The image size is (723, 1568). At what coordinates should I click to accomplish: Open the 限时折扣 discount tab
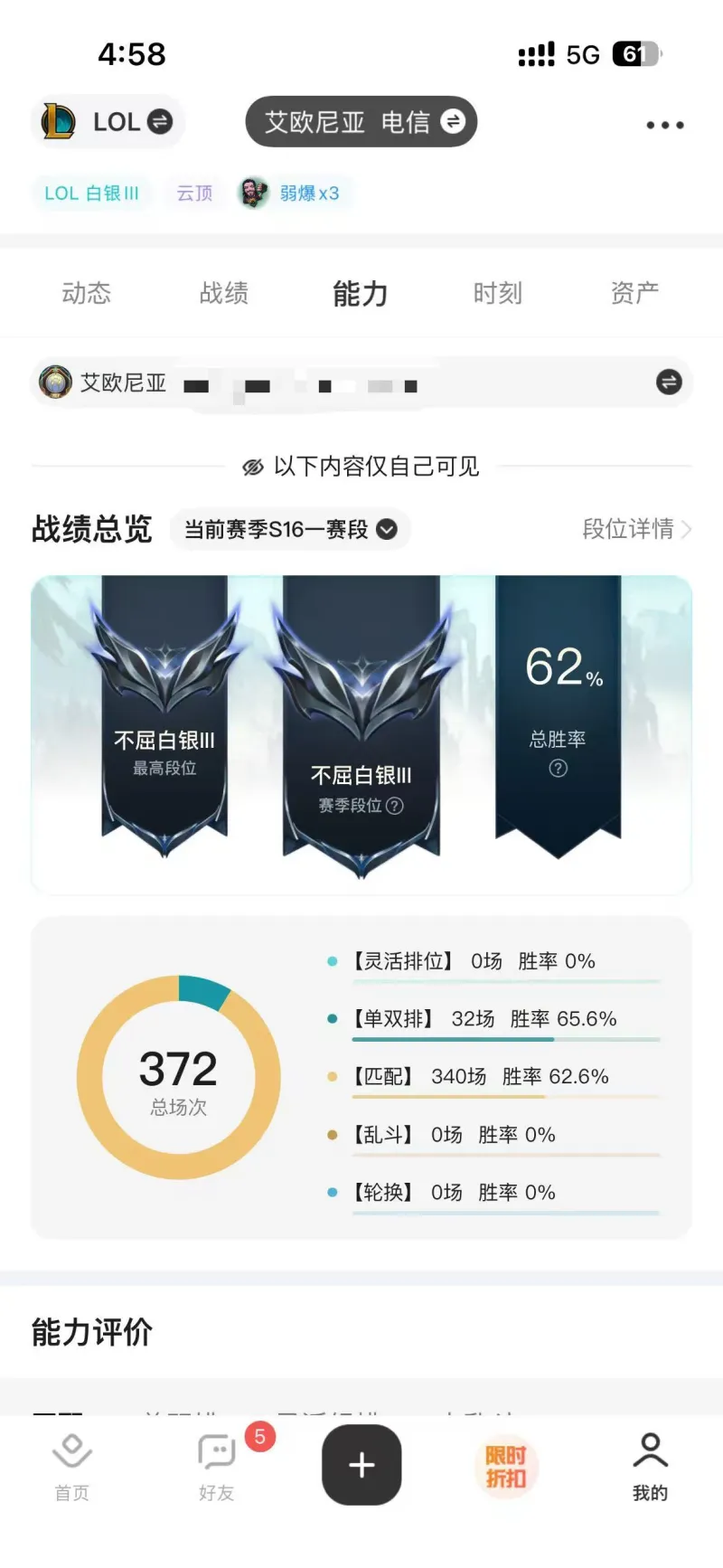[506, 1465]
